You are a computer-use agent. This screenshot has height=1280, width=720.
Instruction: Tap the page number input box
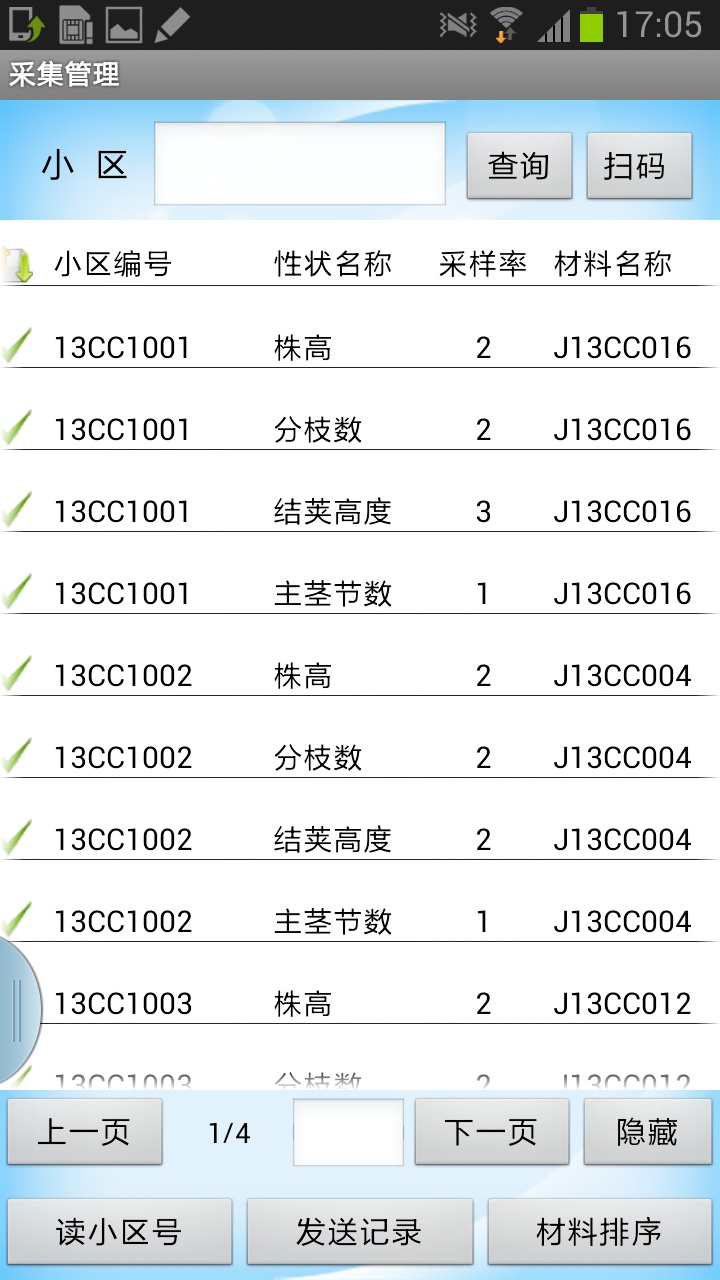click(348, 1132)
